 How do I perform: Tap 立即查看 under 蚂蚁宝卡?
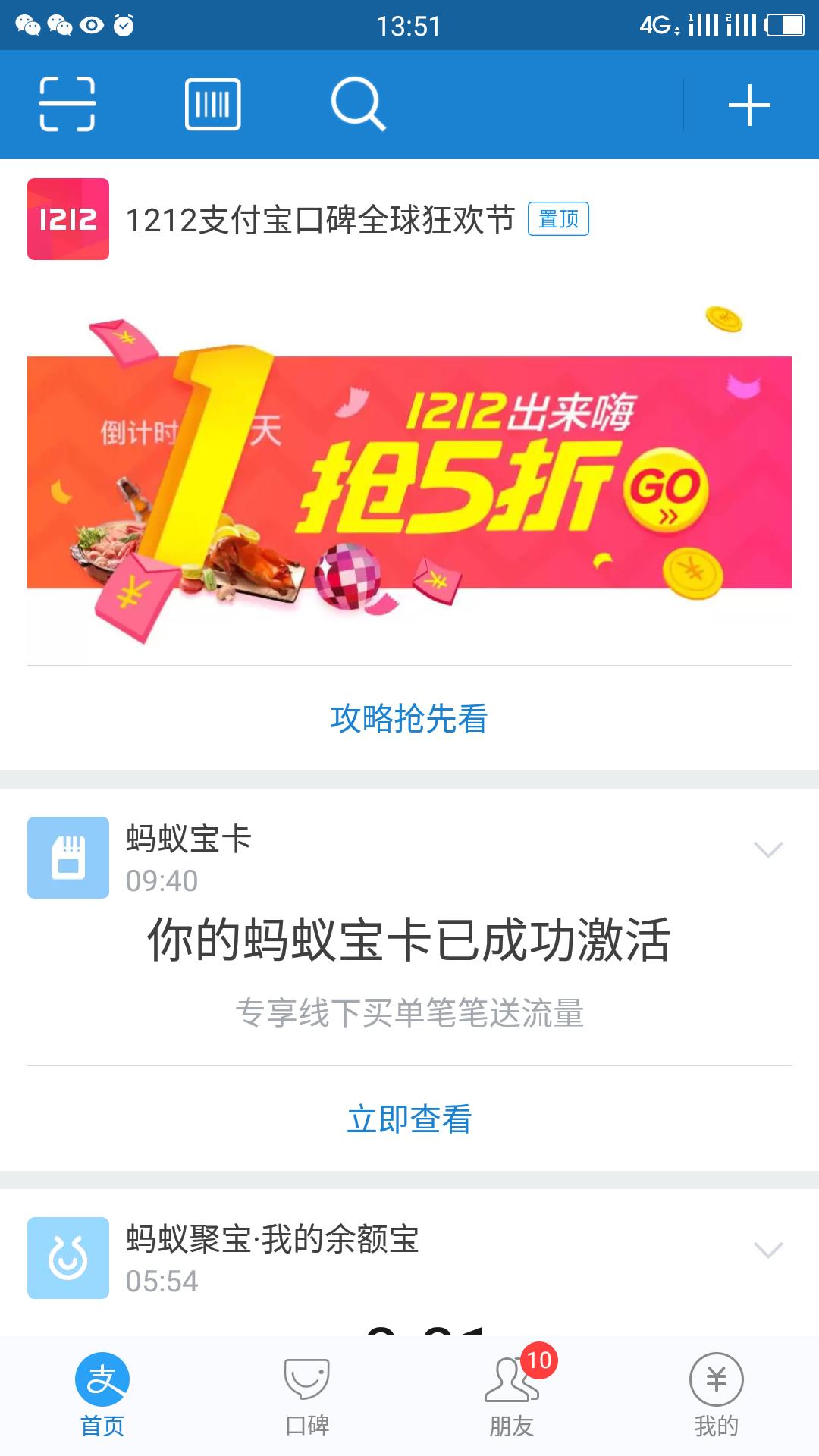(409, 1119)
